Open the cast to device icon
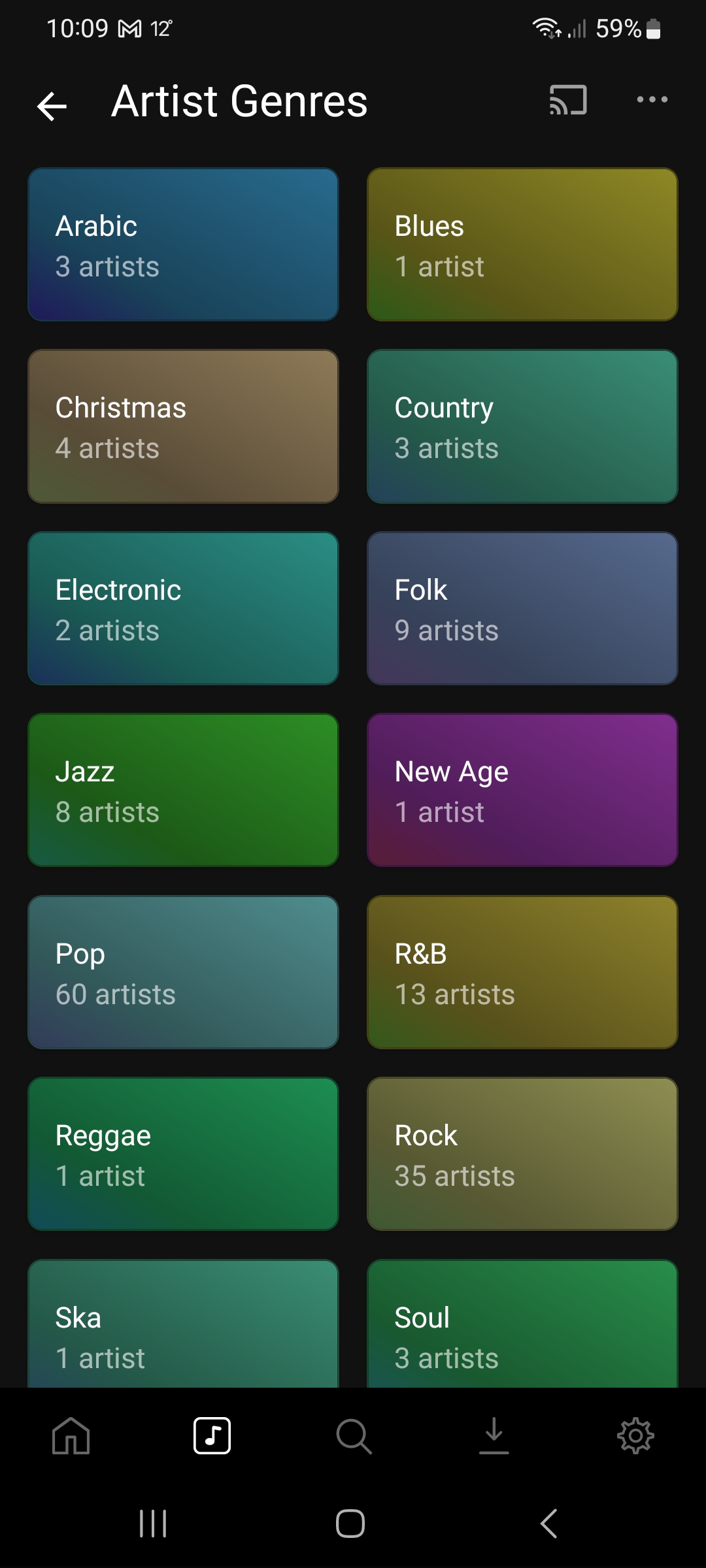The image size is (706, 1568). [567, 101]
